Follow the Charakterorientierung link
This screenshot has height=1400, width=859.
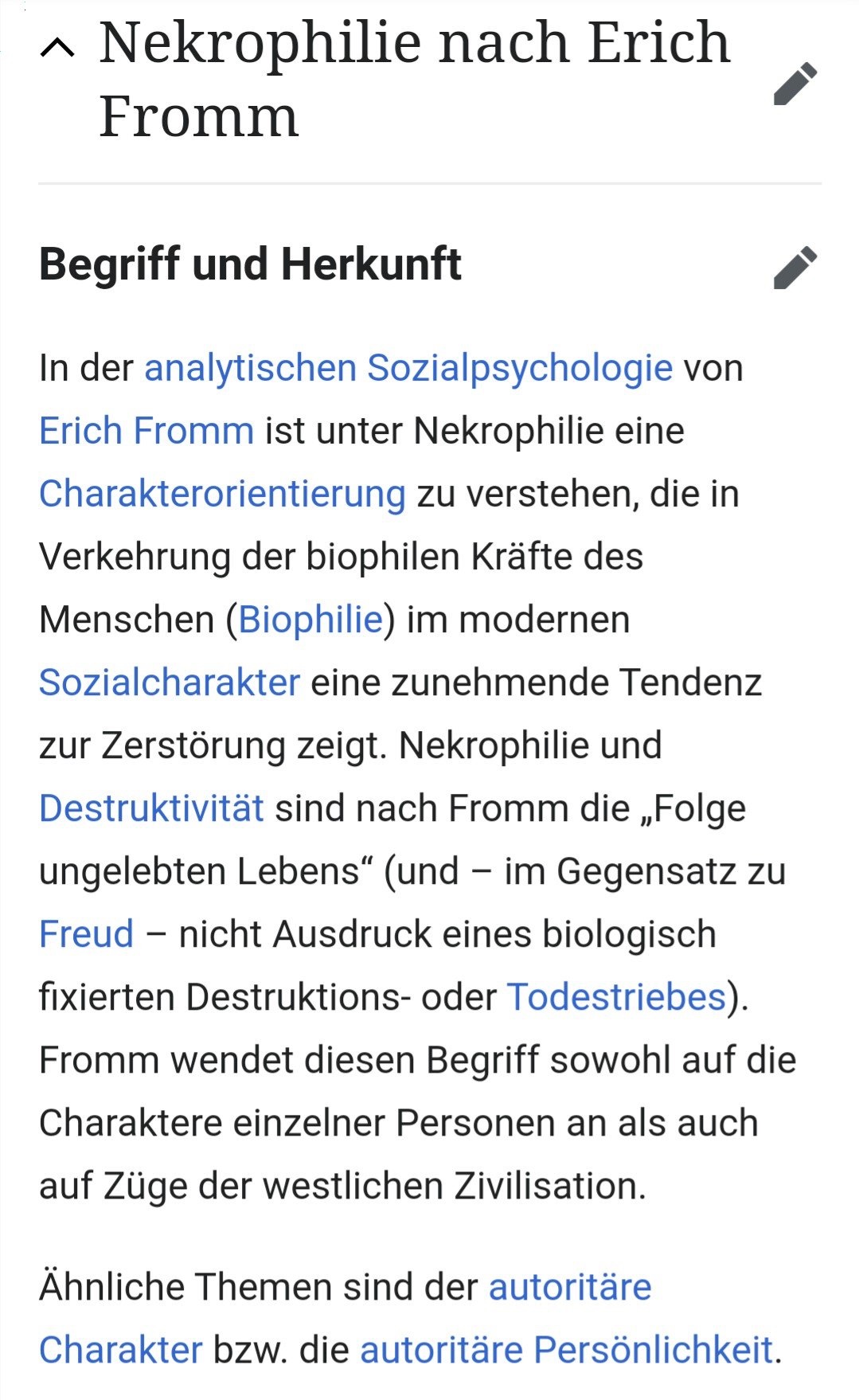(222, 494)
